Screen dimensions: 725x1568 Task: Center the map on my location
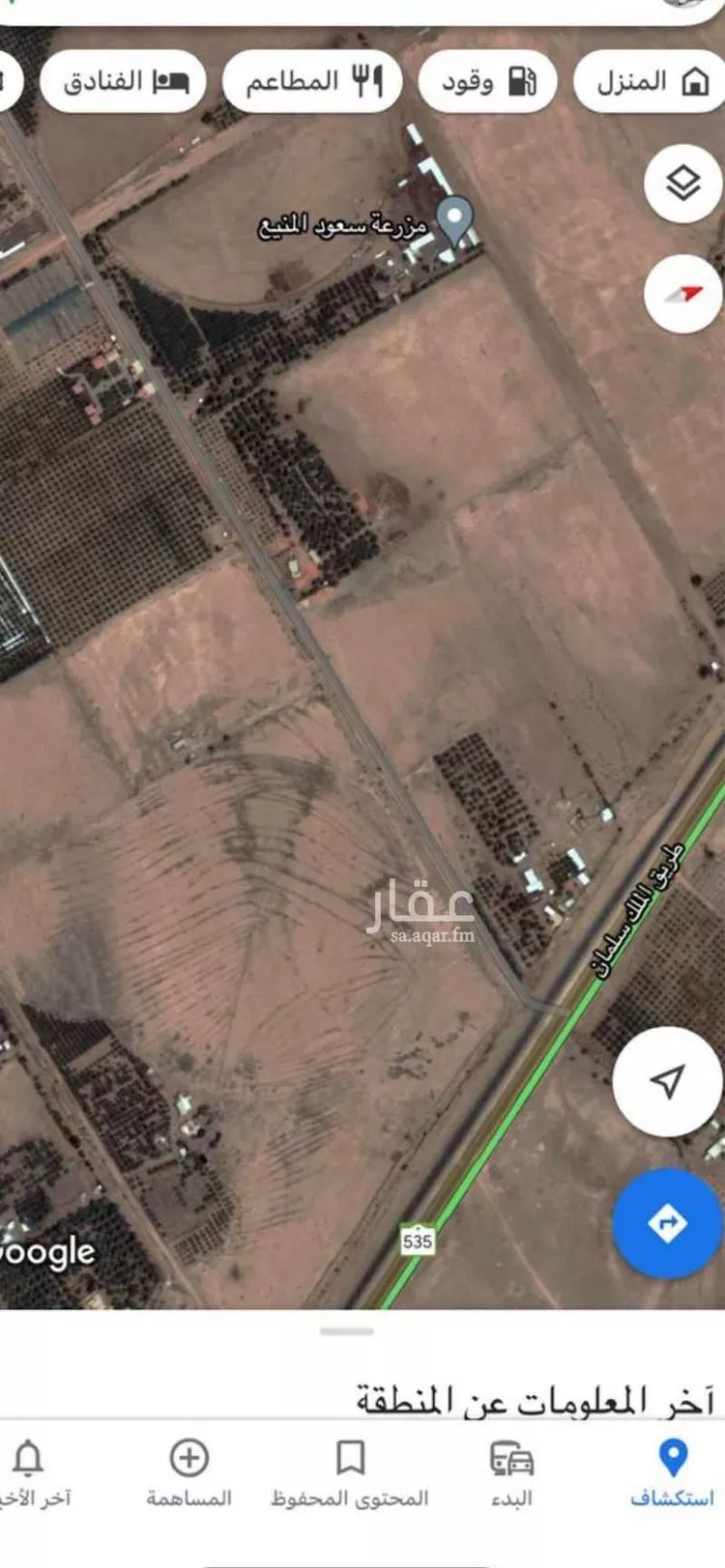click(667, 1081)
